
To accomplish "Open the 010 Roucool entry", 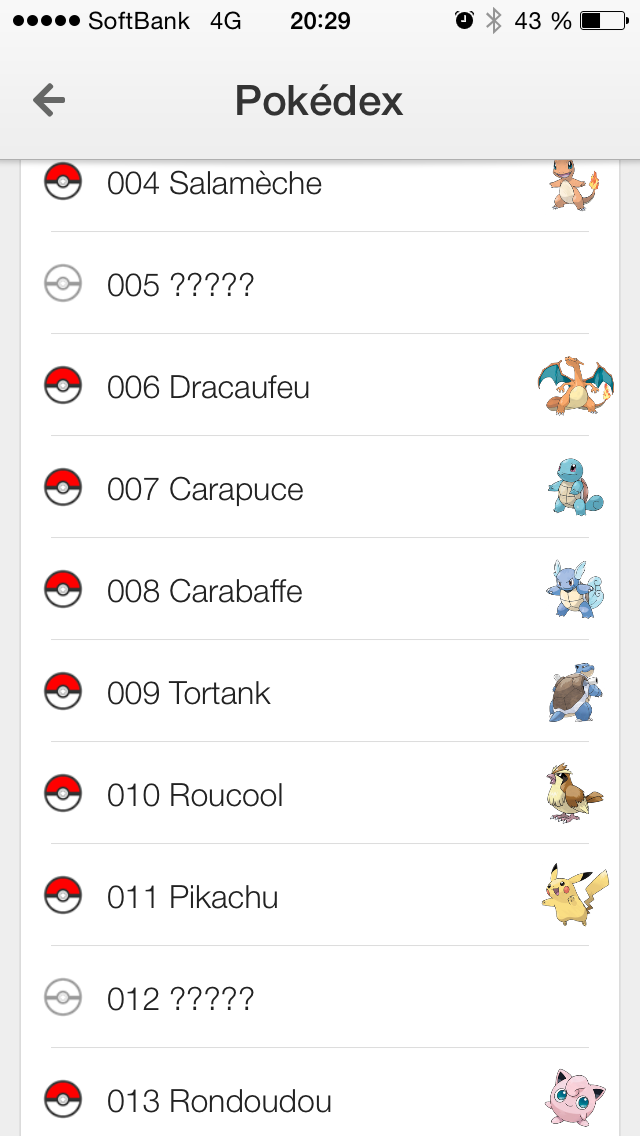I will pos(320,794).
